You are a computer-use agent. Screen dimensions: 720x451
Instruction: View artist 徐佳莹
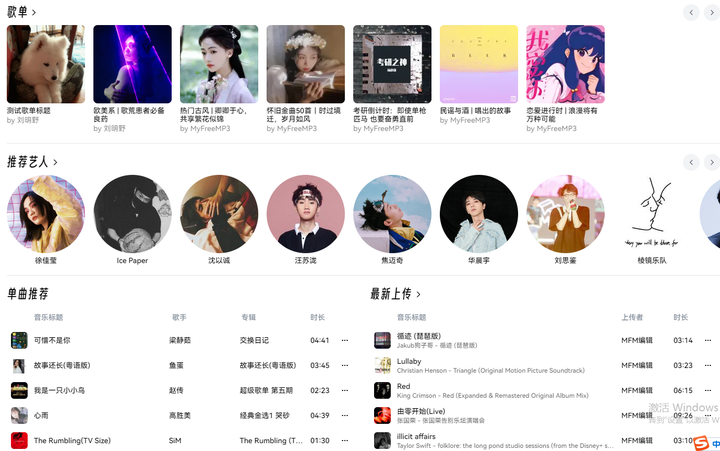tap(46, 214)
